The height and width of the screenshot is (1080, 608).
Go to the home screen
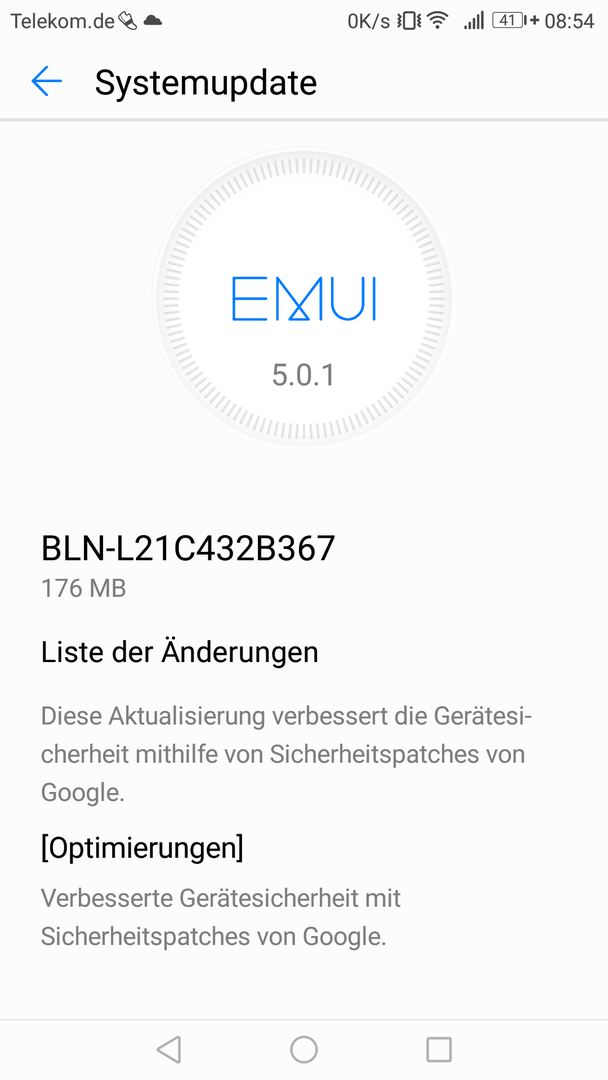pos(304,1050)
